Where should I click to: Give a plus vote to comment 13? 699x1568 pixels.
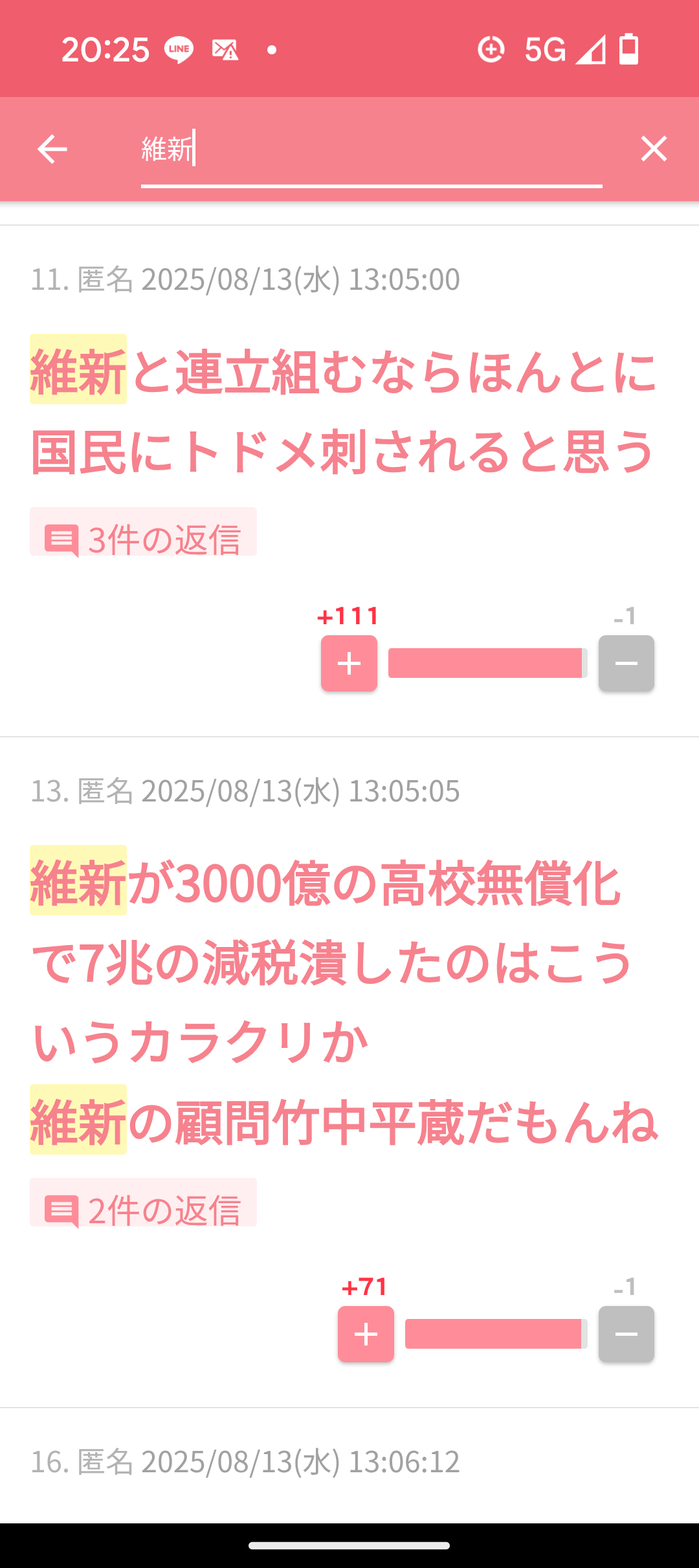tap(366, 1334)
